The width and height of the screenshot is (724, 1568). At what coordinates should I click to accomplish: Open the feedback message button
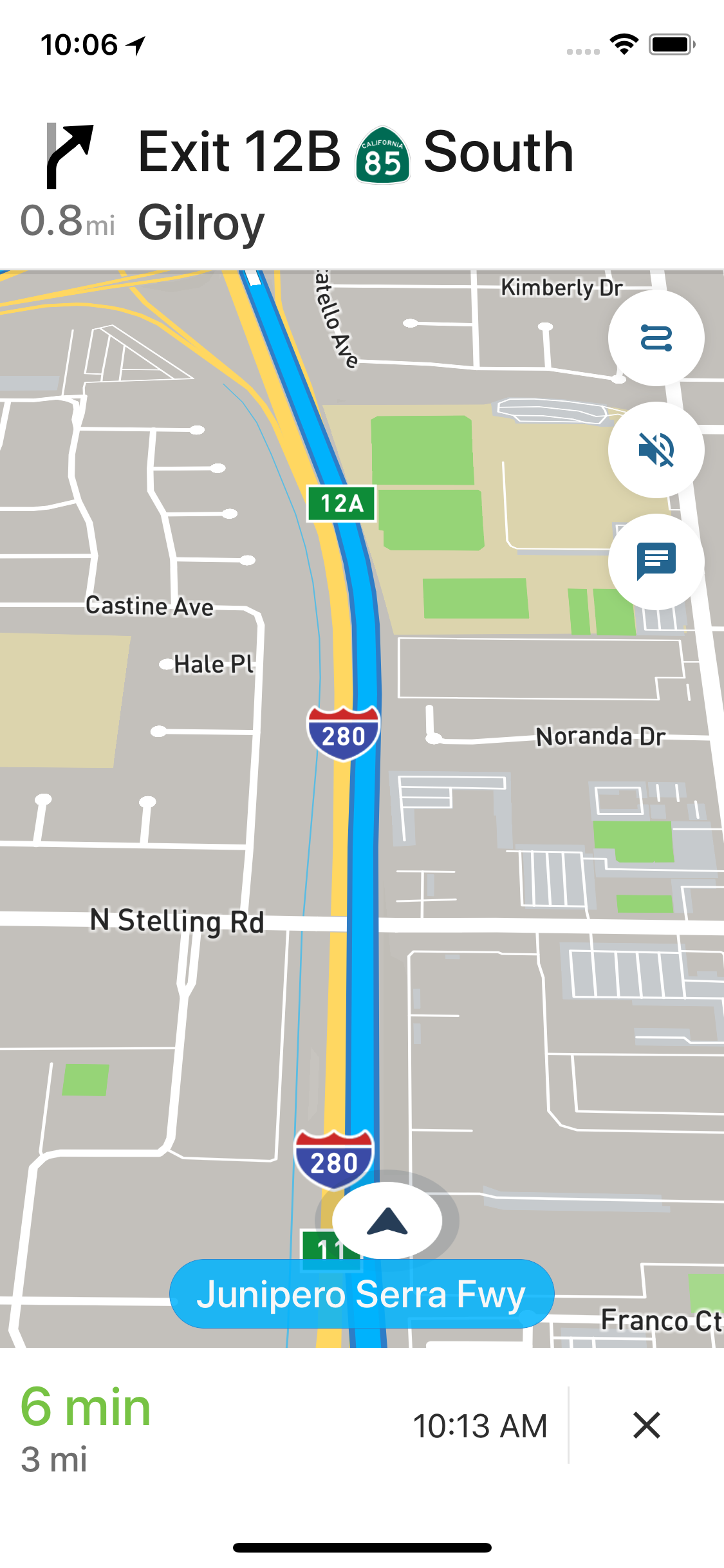656,561
